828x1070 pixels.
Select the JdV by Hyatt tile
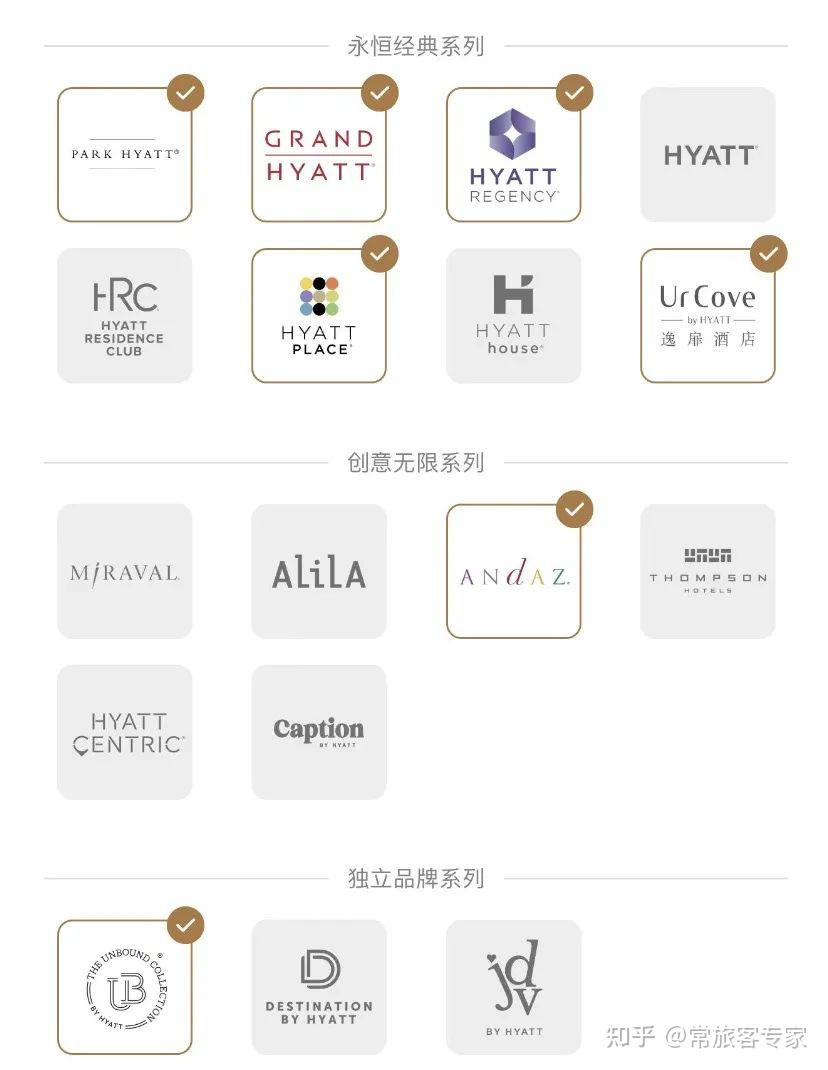tap(513, 987)
